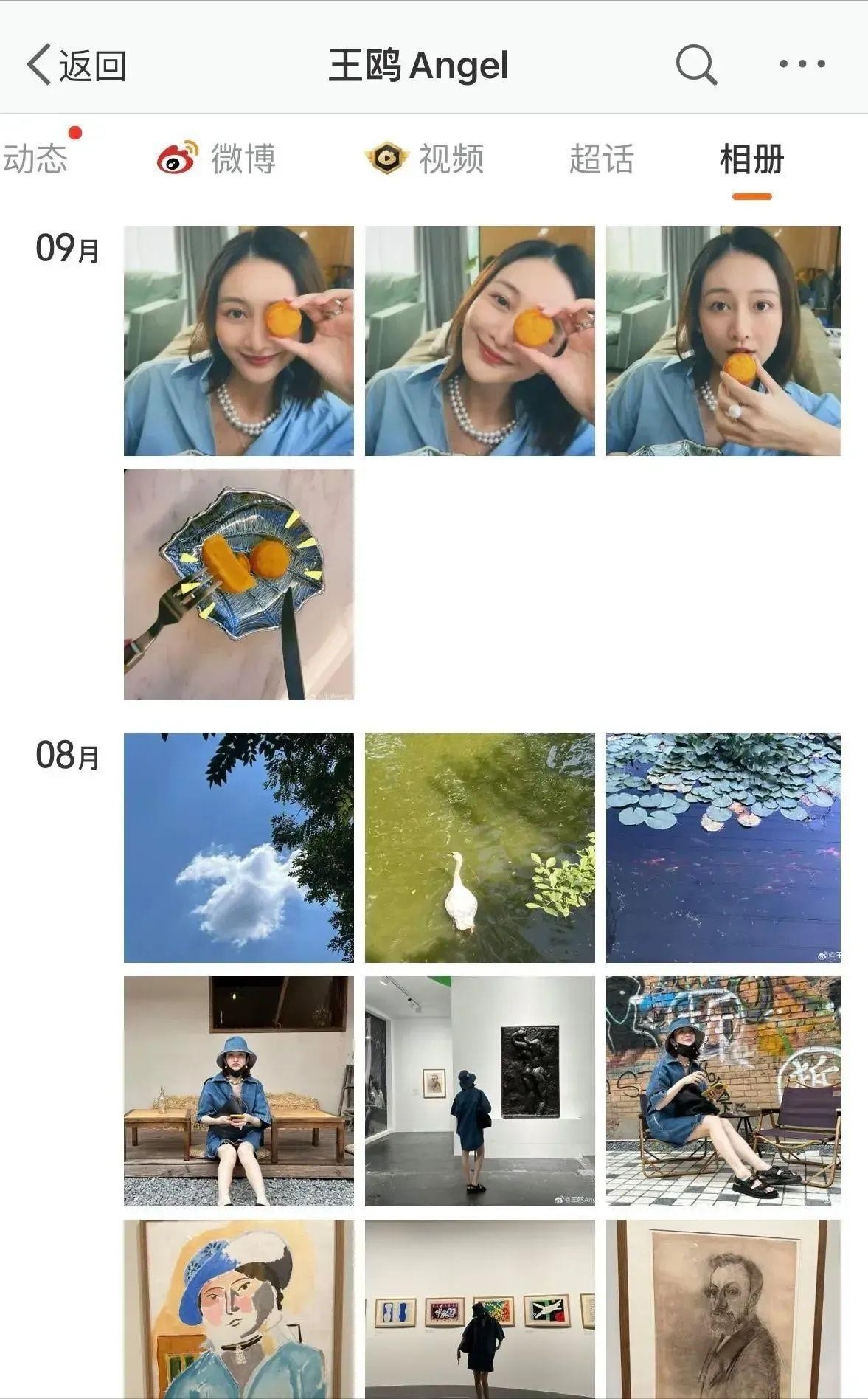Open the photo of food on blue shell plate
The height and width of the screenshot is (1399, 868).
(238, 584)
